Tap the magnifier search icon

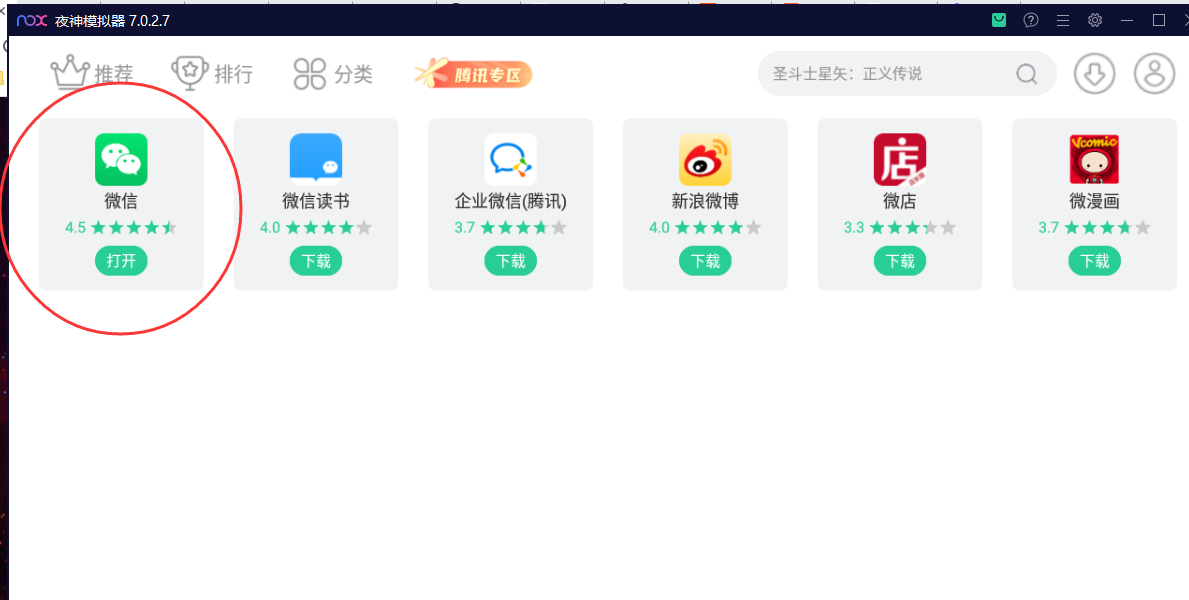coord(1026,74)
